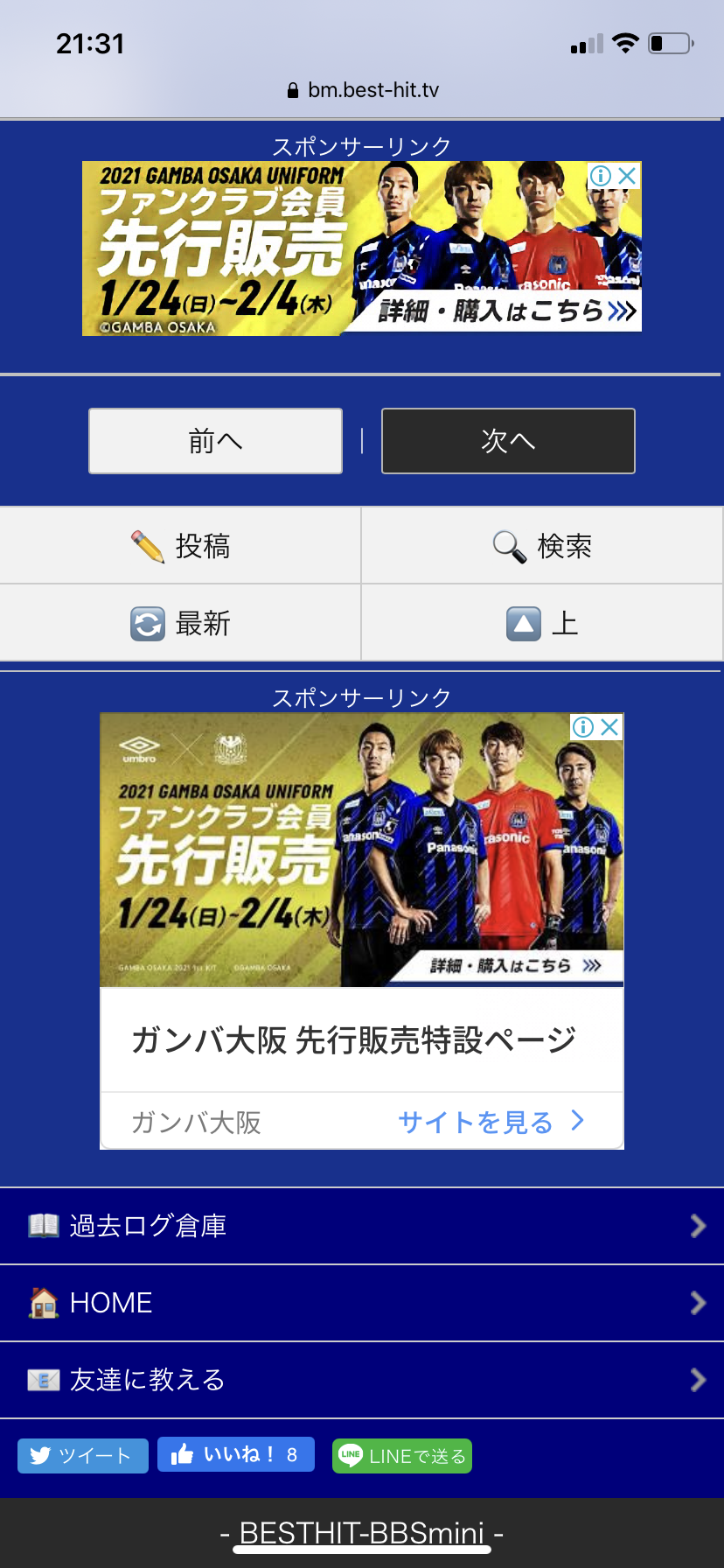Share via ツイート button
Viewport: 724px width, 1568px height.
tap(82, 1456)
